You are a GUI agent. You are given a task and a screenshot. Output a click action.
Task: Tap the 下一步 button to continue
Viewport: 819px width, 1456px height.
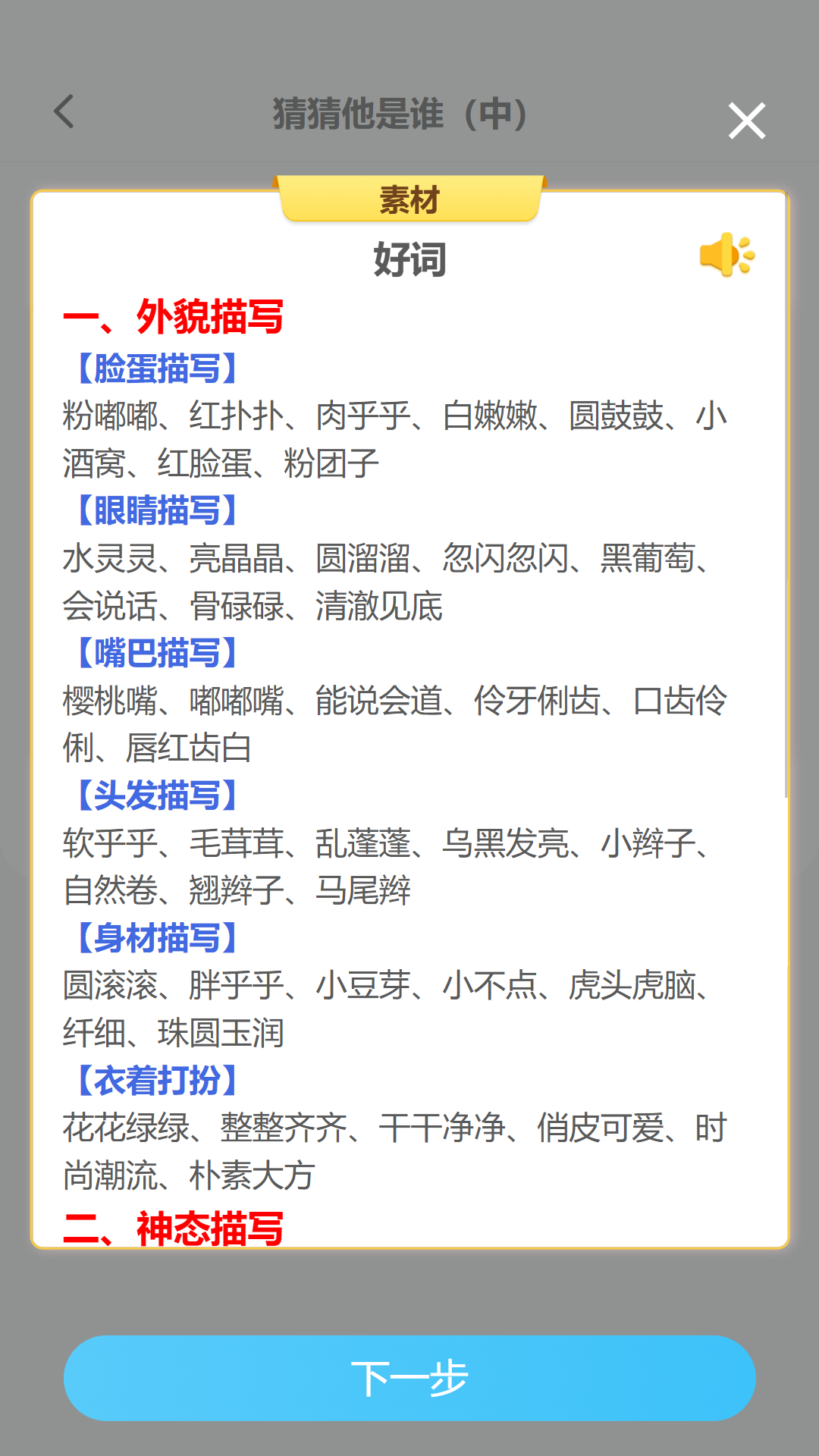pyautogui.click(x=409, y=1378)
